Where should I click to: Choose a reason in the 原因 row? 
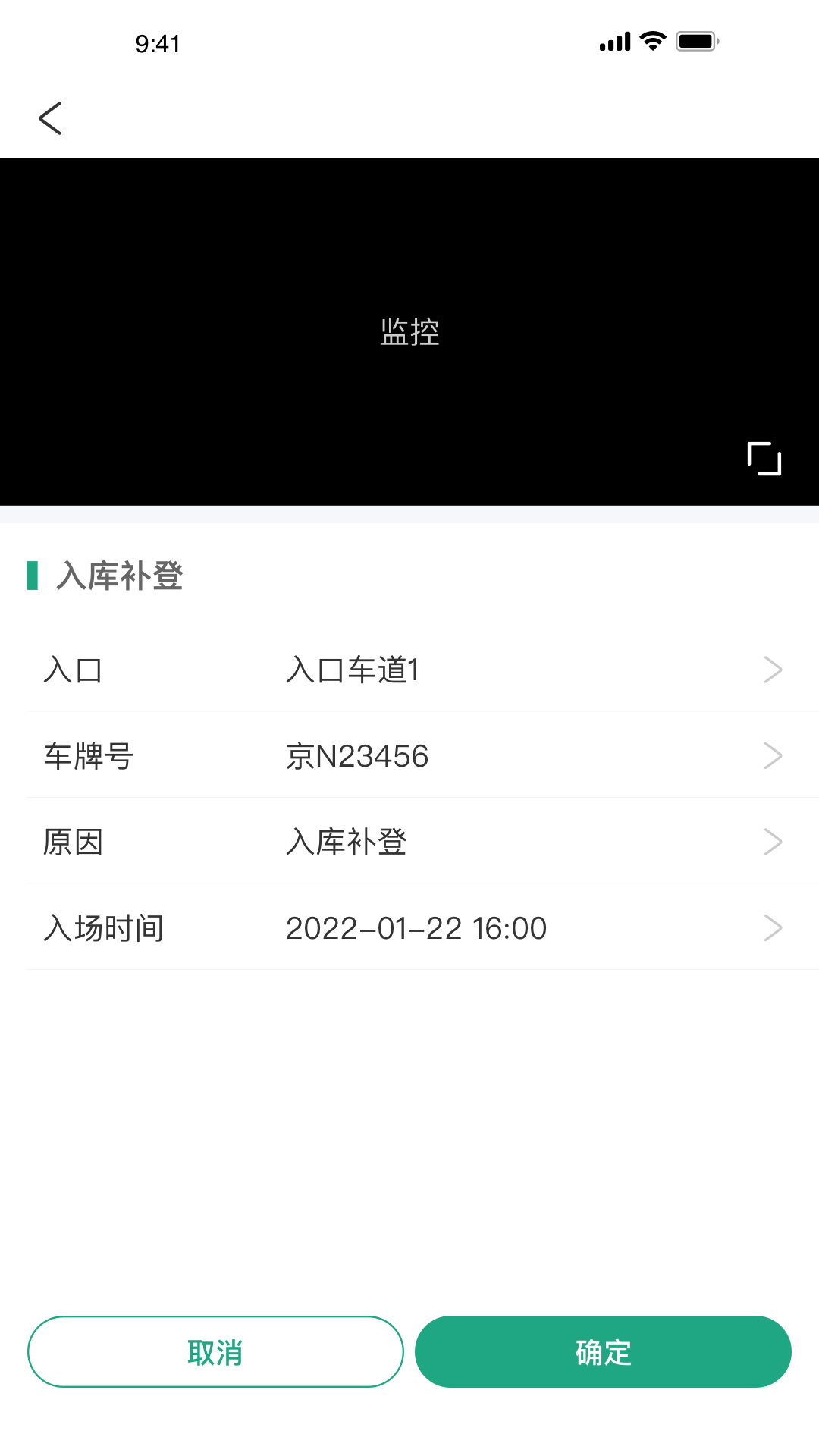(x=409, y=842)
